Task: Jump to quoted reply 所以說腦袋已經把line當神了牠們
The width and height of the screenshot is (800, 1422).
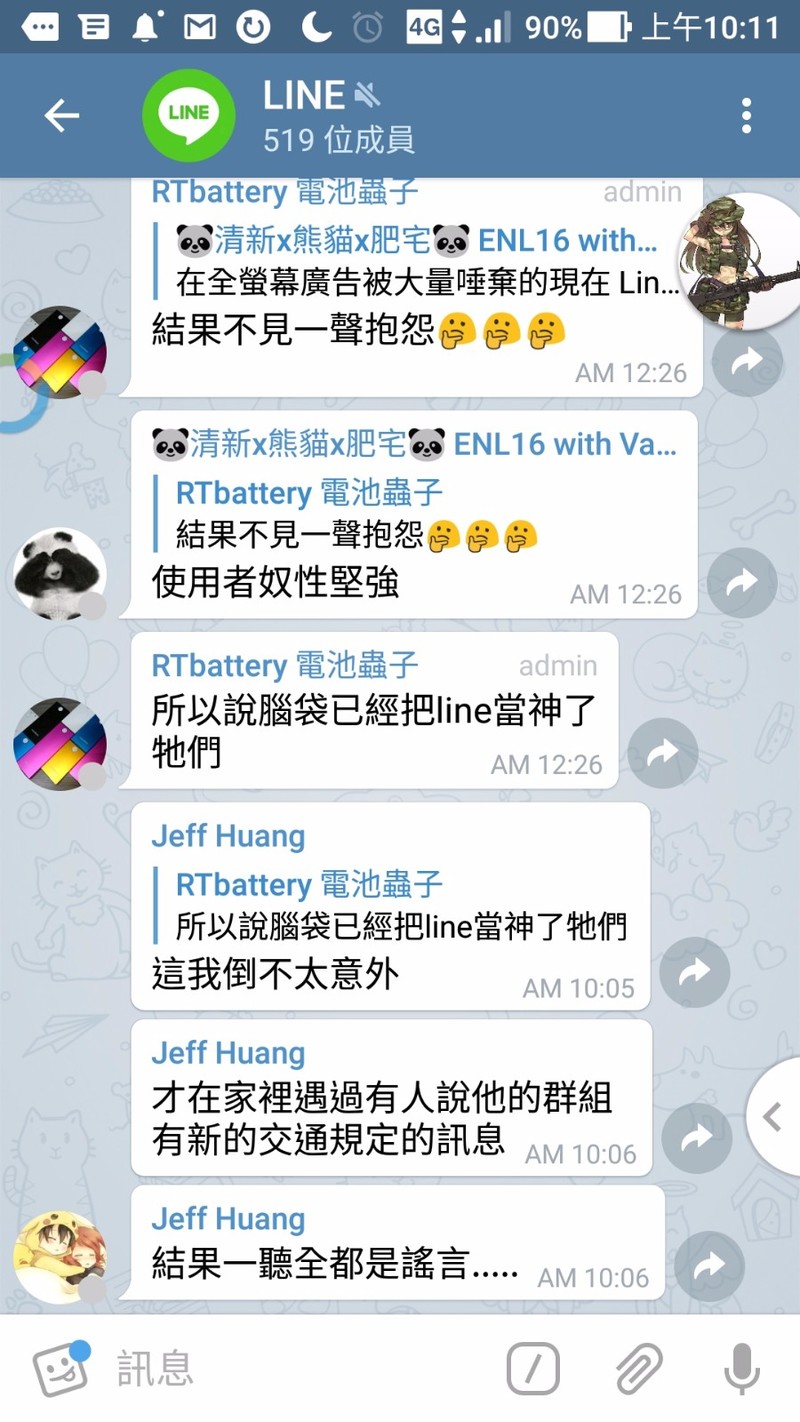Action: (x=400, y=906)
